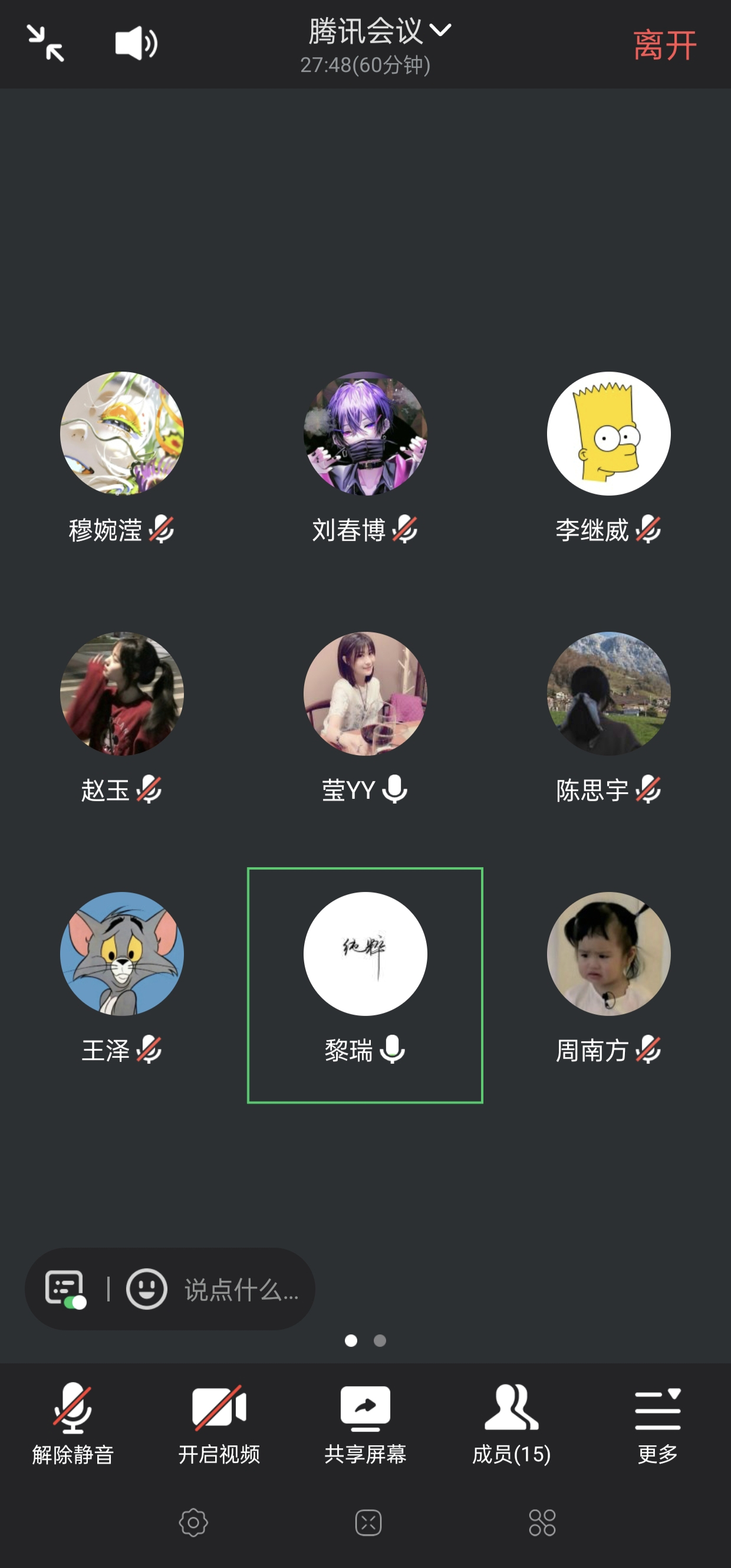This screenshot has width=731, height=1568.
Task: Select participant 穆婉滢
Action: [x=121, y=434]
